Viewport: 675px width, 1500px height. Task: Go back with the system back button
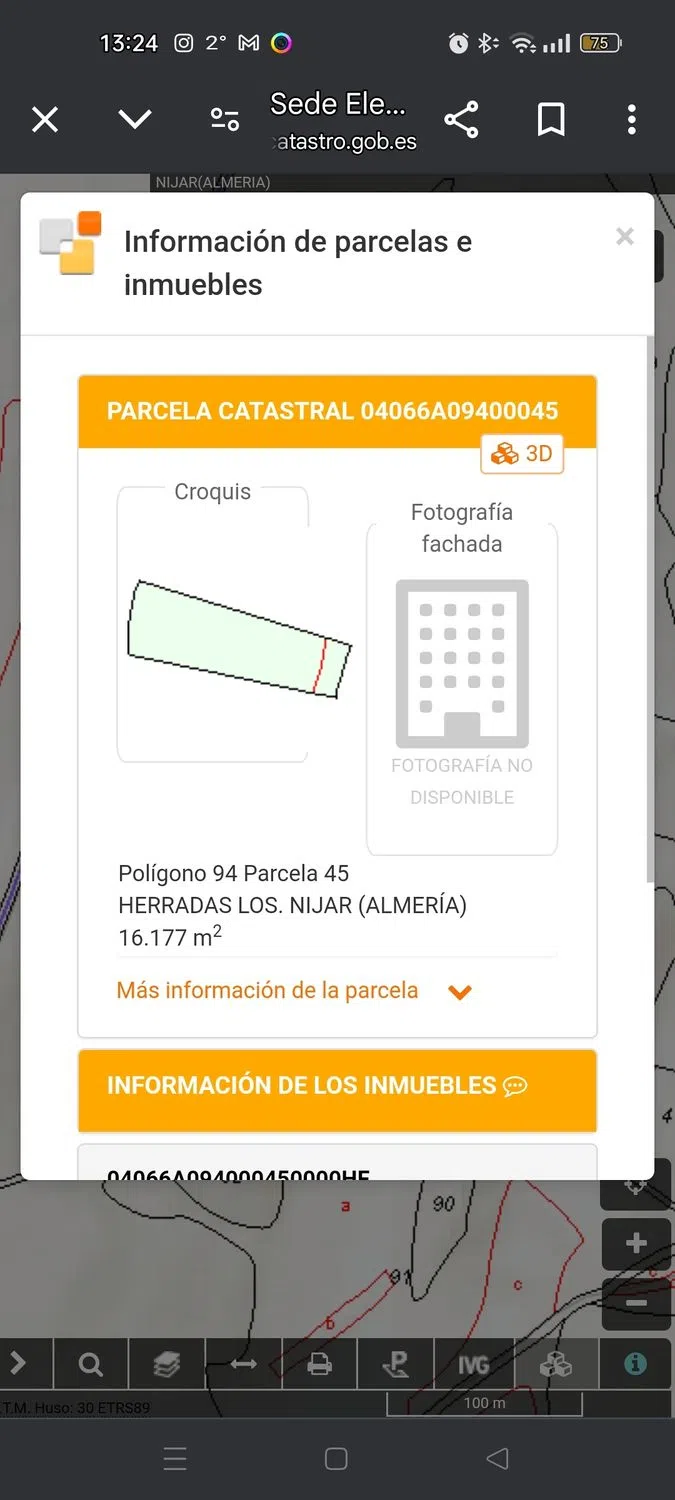tap(497, 1459)
